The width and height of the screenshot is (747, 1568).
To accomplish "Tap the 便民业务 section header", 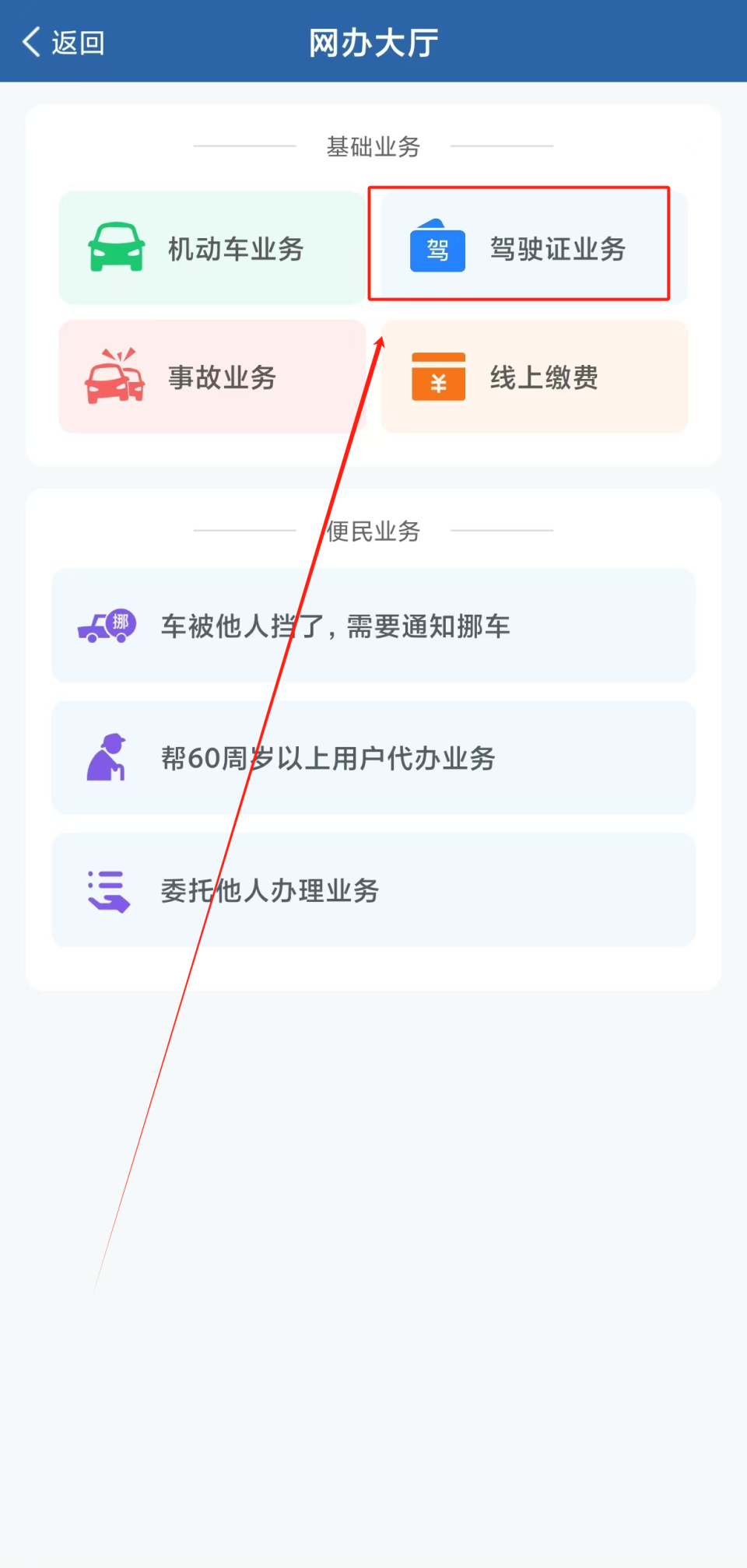I will pos(373,531).
